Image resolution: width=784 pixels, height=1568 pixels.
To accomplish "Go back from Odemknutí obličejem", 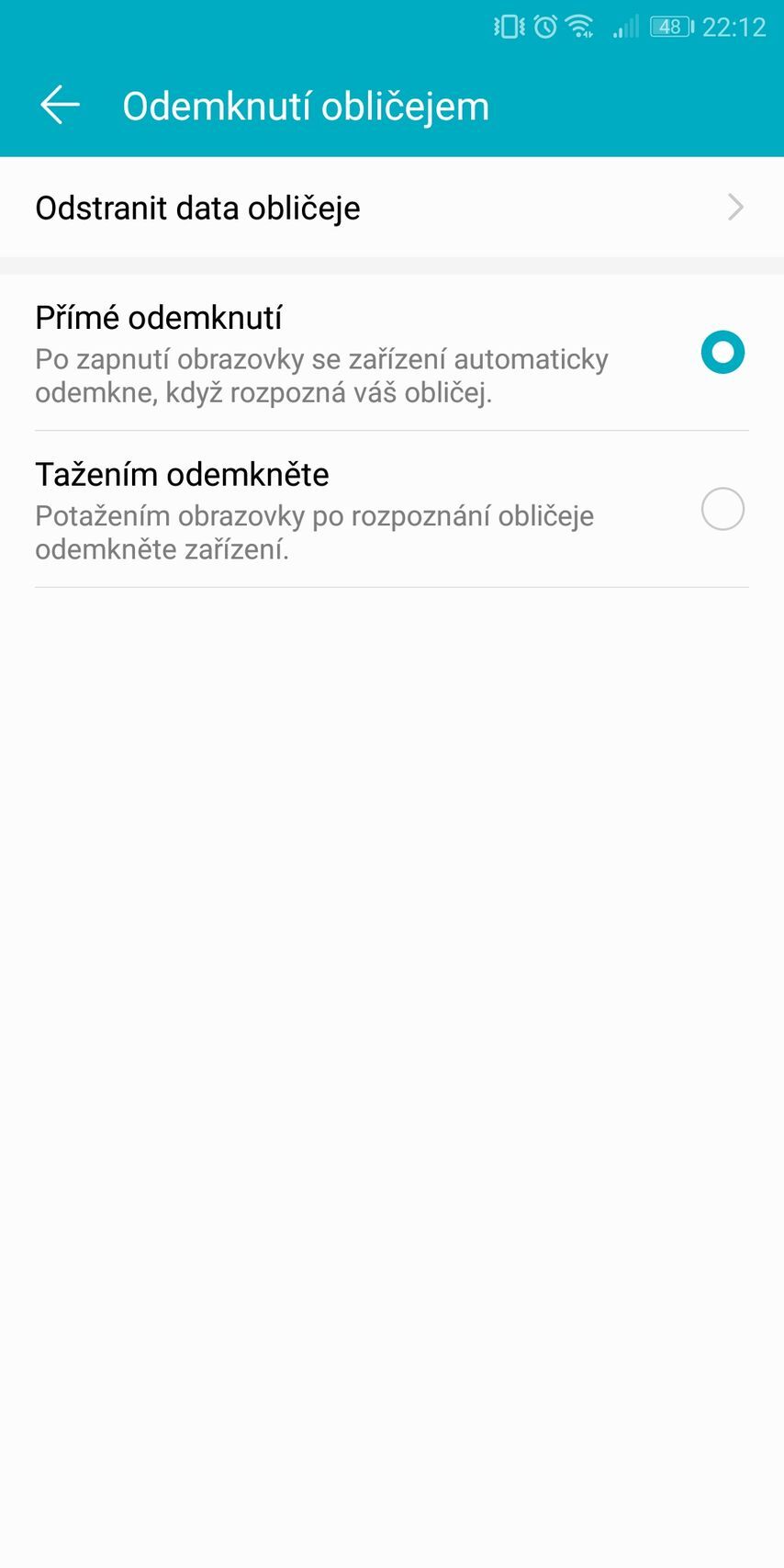I will coord(60,106).
